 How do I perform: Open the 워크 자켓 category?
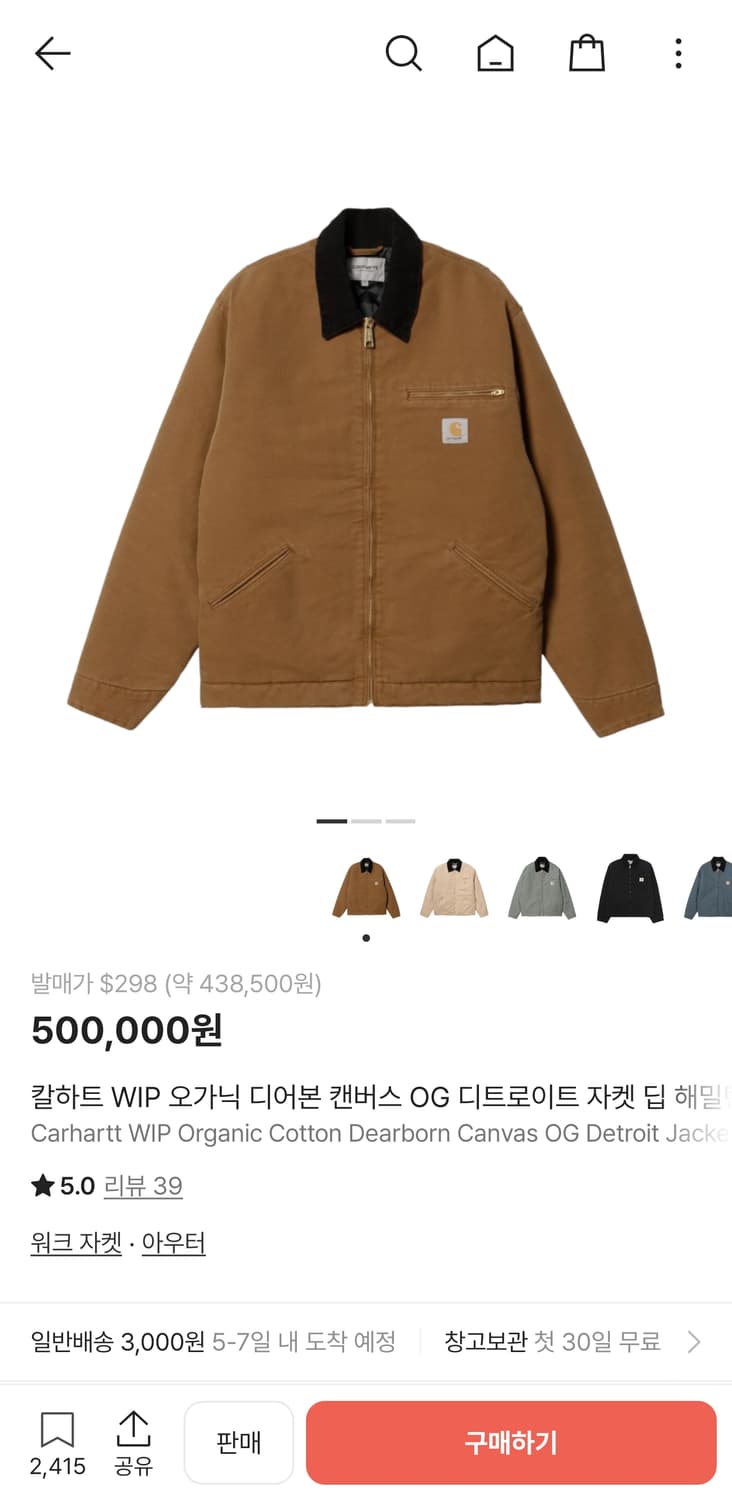[x=76, y=1241]
